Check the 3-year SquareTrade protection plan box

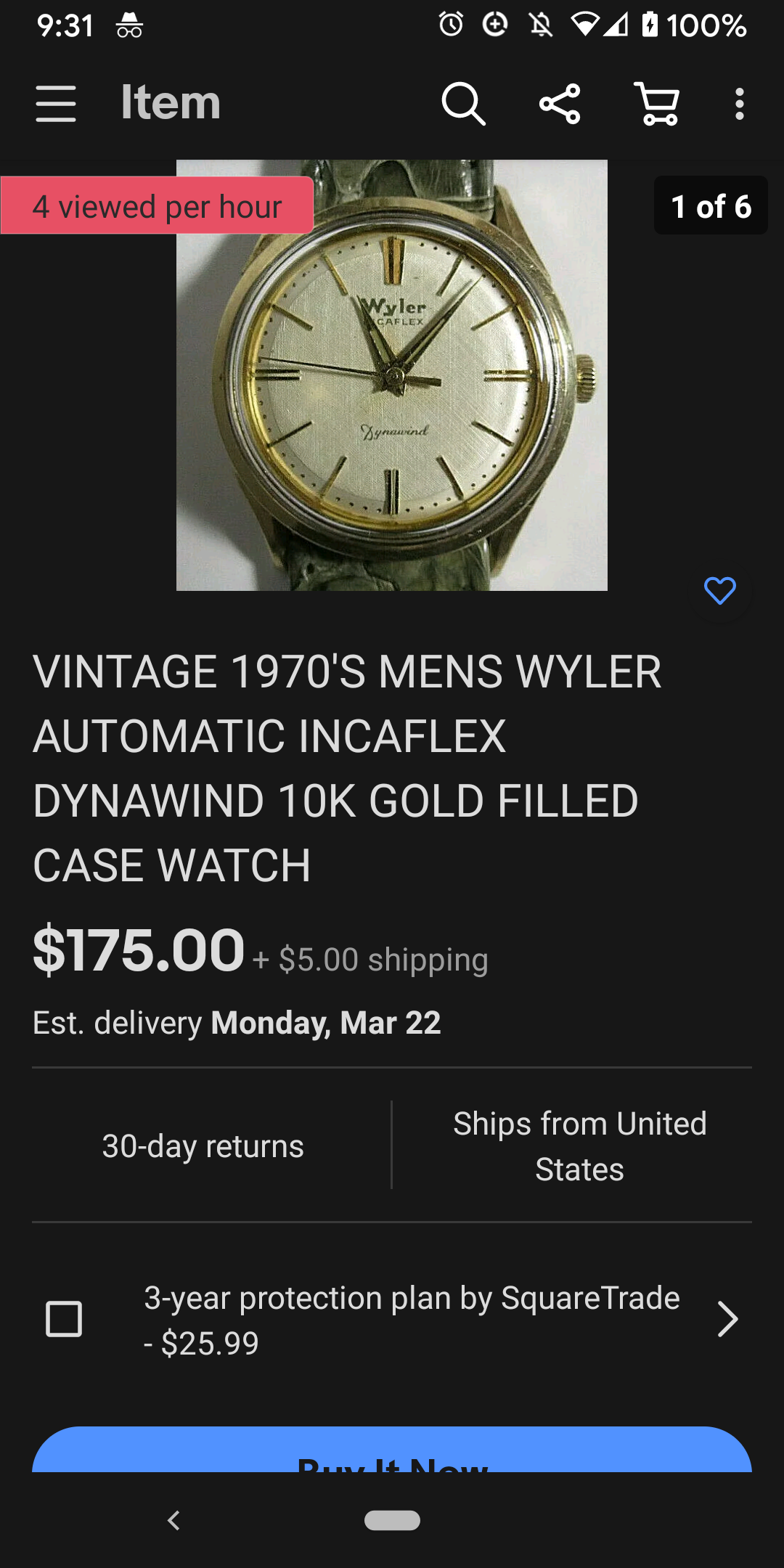click(x=64, y=1319)
